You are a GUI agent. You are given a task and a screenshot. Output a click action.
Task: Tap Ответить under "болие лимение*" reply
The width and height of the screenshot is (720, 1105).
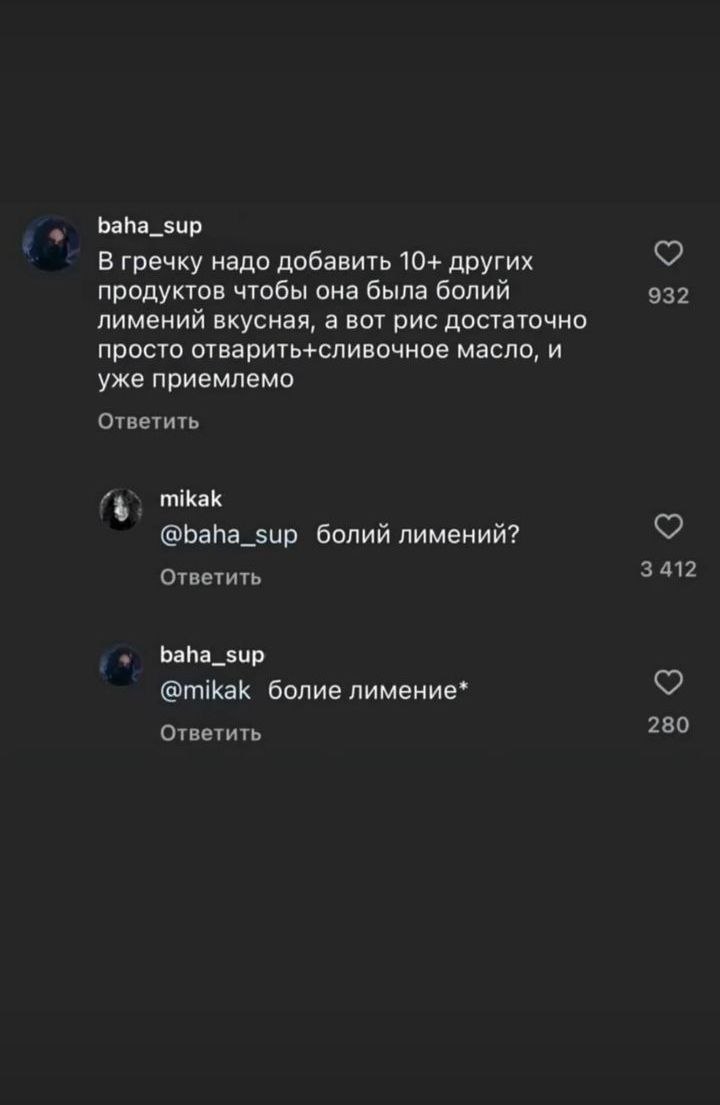pyautogui.click(x=211, y=734)
